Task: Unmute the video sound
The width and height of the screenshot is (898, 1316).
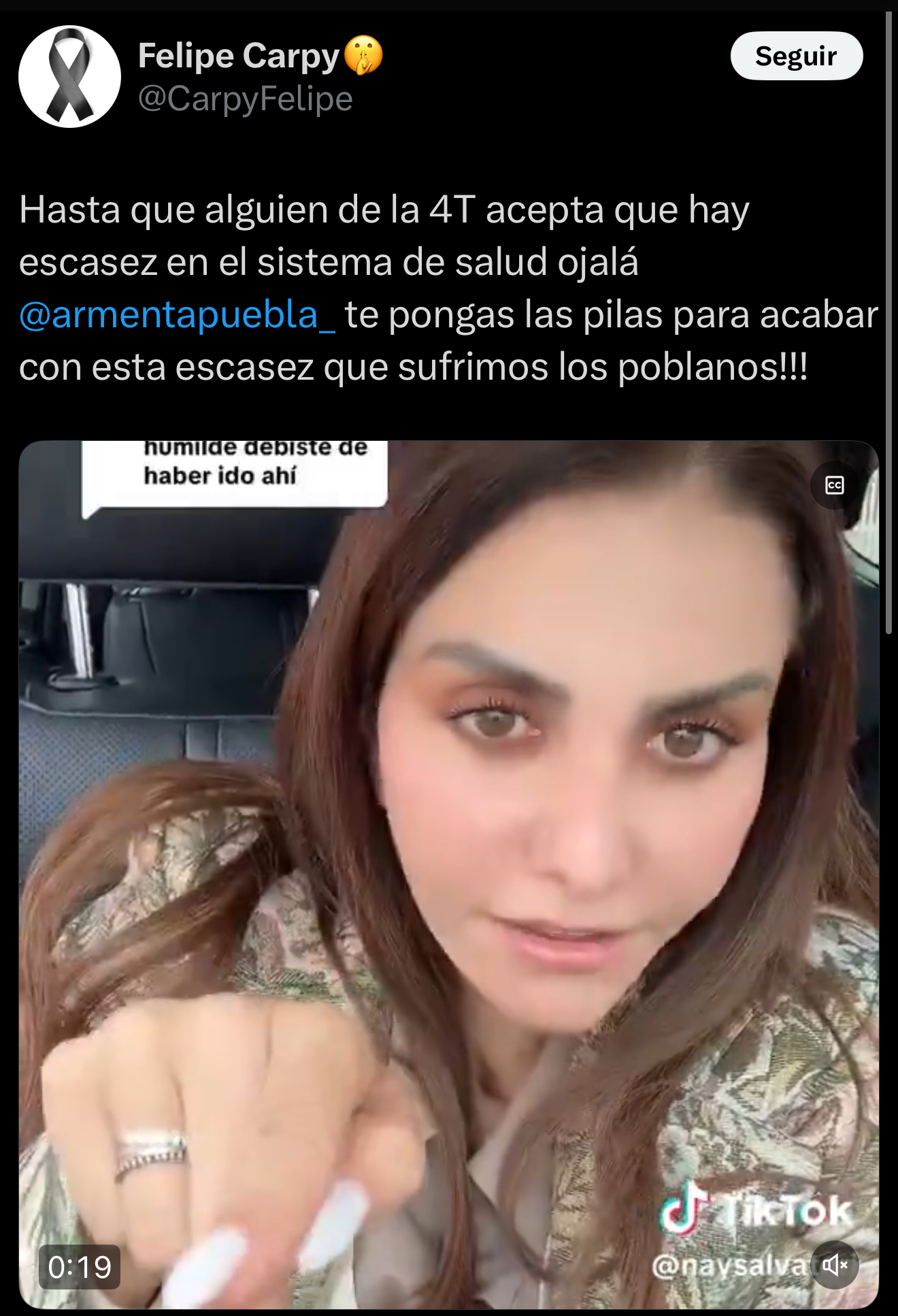Action: pyautogui.click(x=835, y=1264)
